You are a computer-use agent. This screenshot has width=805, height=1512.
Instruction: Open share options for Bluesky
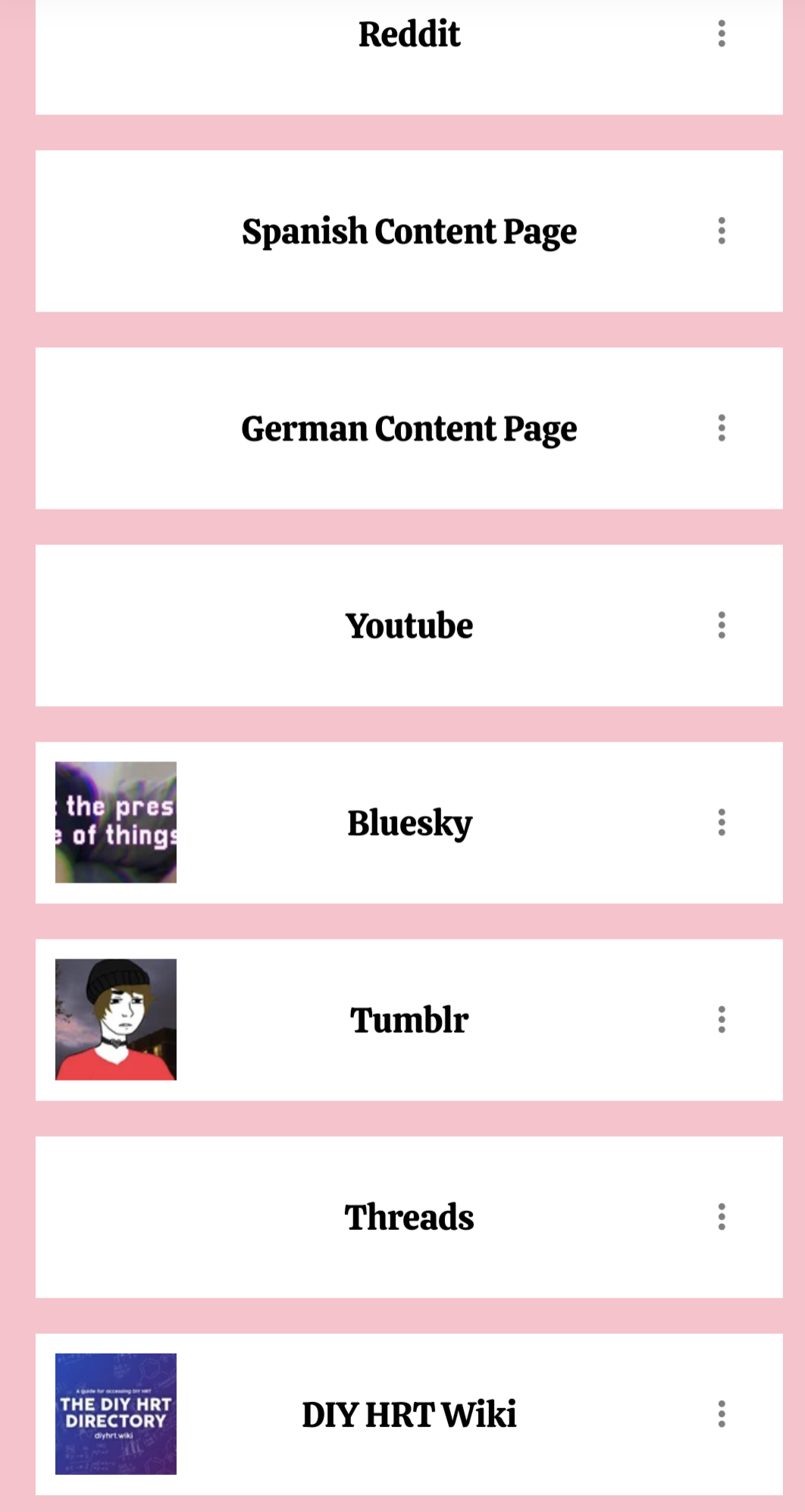coord(722,823)
